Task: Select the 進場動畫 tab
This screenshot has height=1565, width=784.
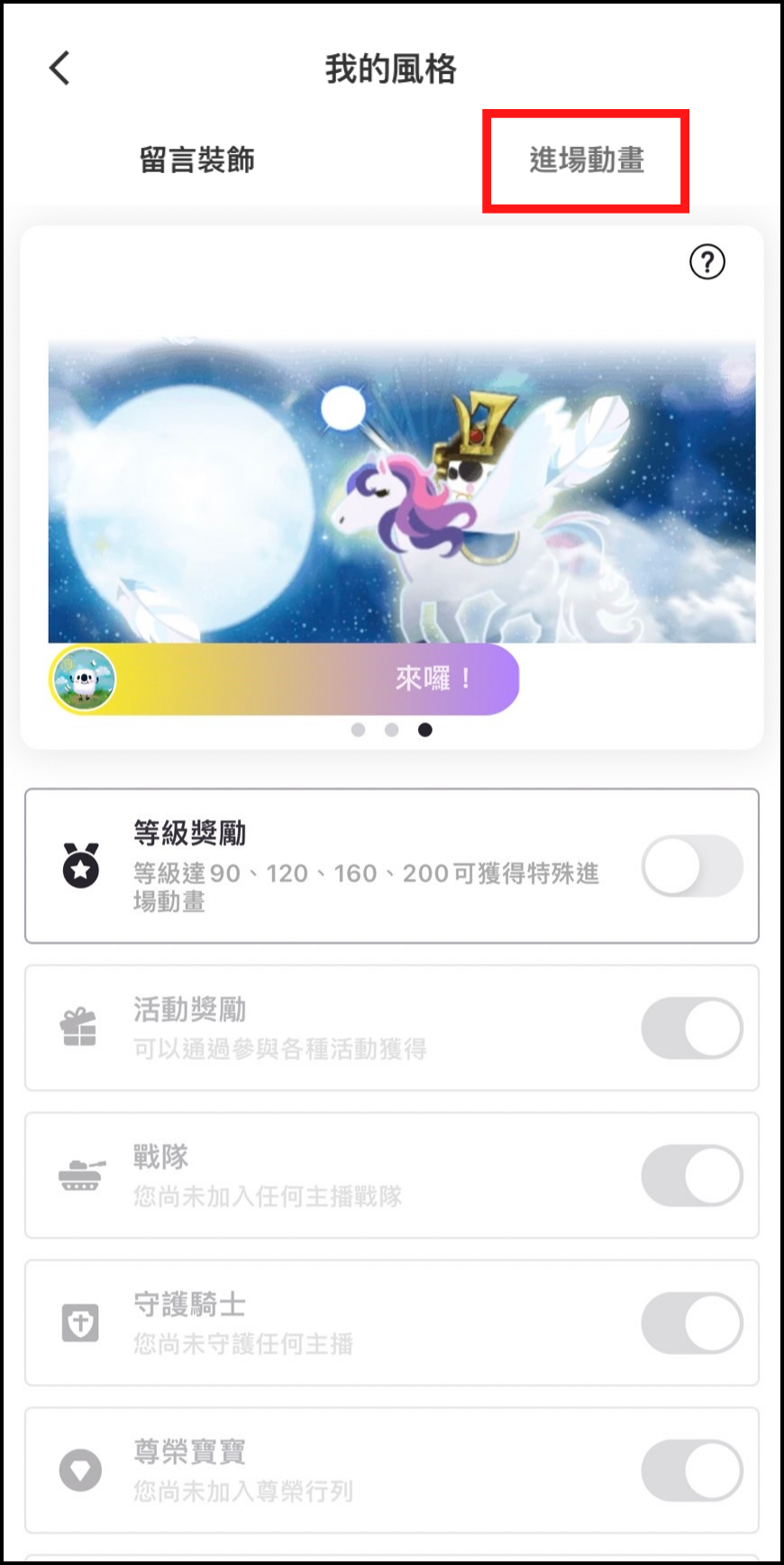Action: [x=586, y=160]
